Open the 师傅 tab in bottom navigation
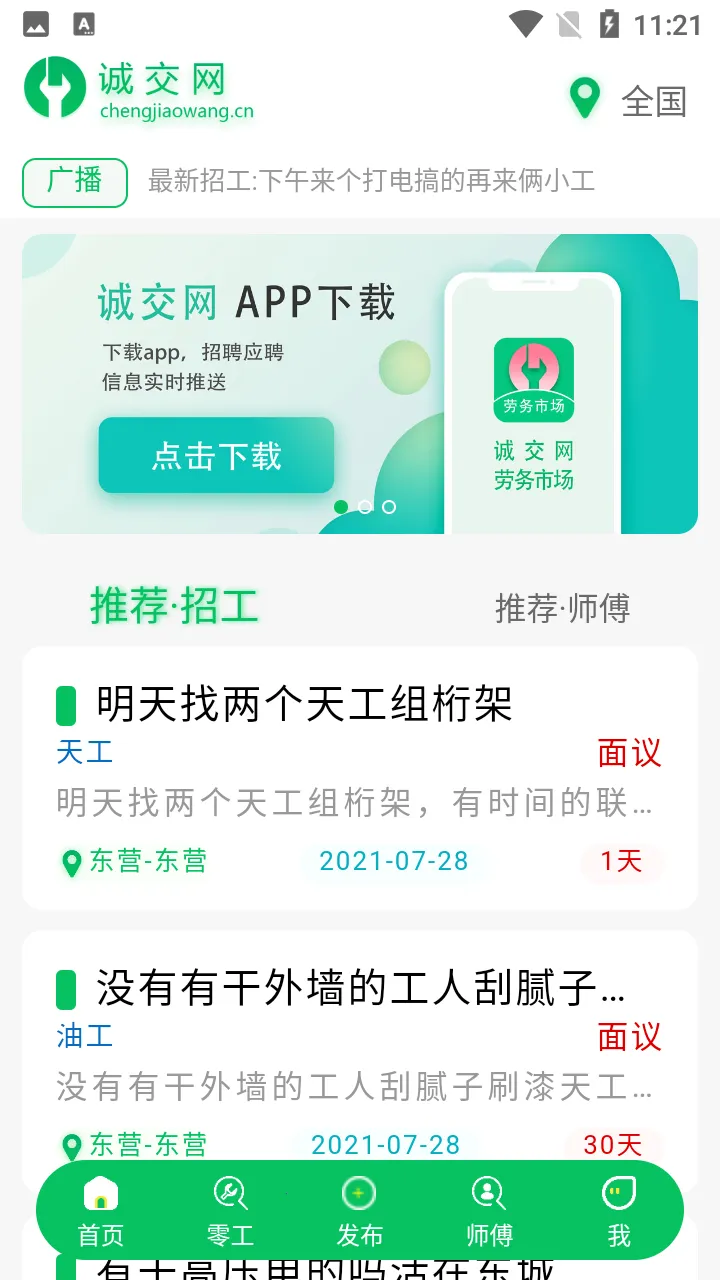The width and height of the screenshot is (720, 1280). click(x=489, y=1211)
